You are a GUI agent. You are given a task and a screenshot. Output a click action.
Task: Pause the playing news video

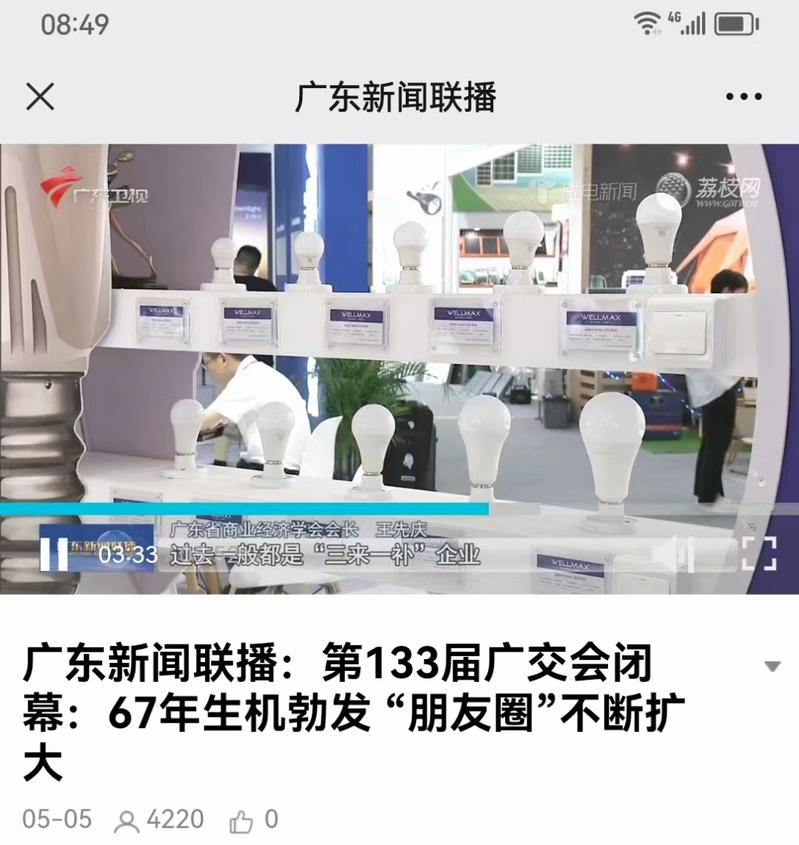pyautogui.click(x=52, y=553)
